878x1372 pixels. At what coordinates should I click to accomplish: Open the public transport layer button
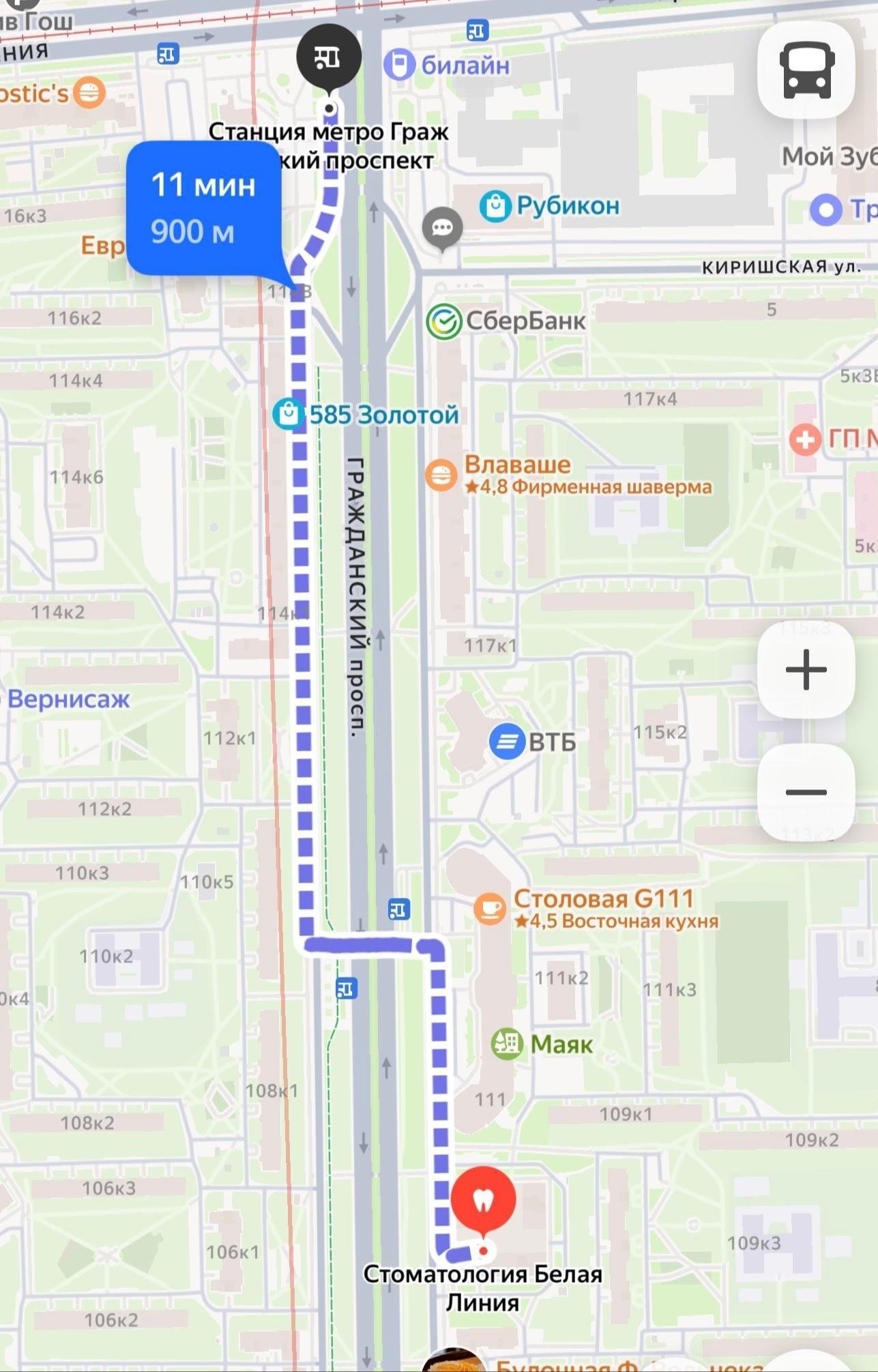806,70
